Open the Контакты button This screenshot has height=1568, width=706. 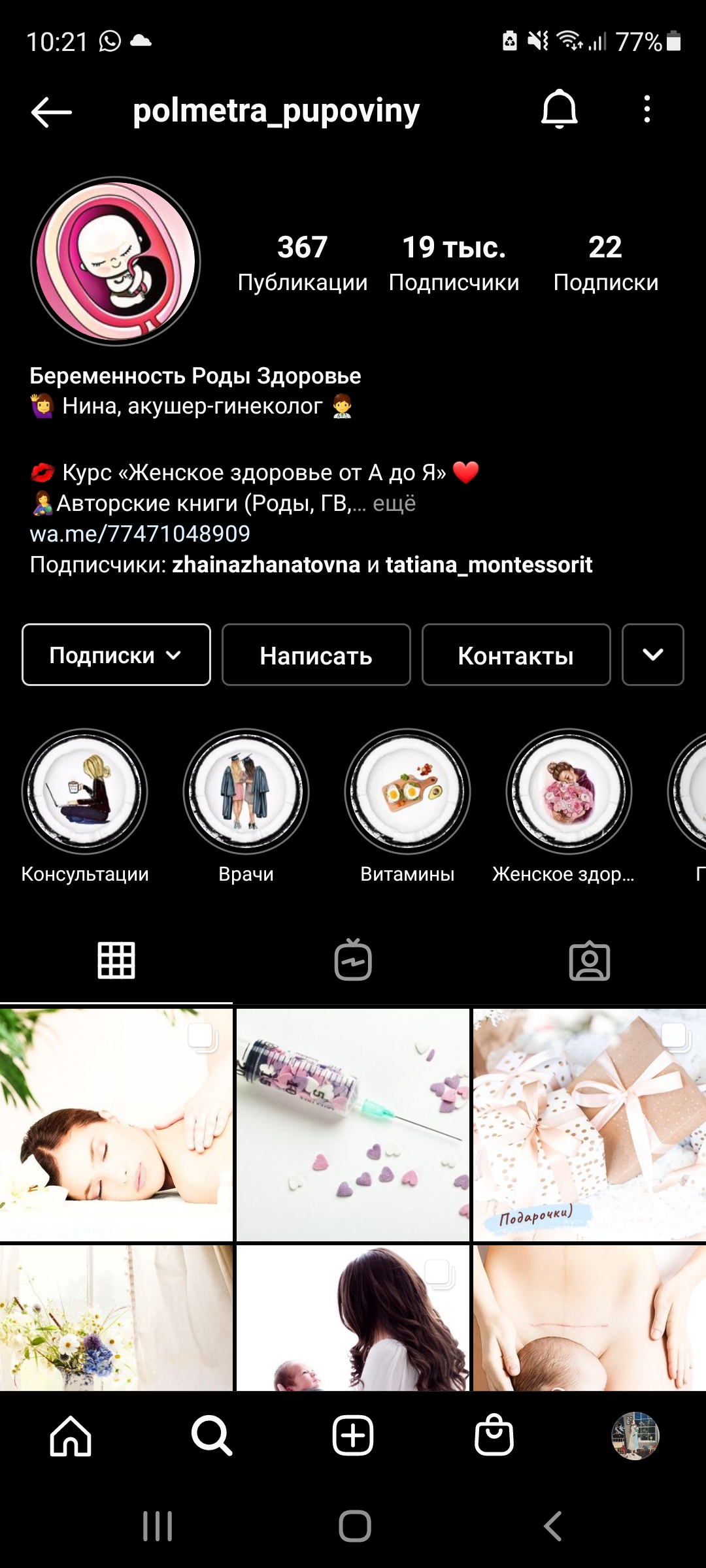coord(516,655)
